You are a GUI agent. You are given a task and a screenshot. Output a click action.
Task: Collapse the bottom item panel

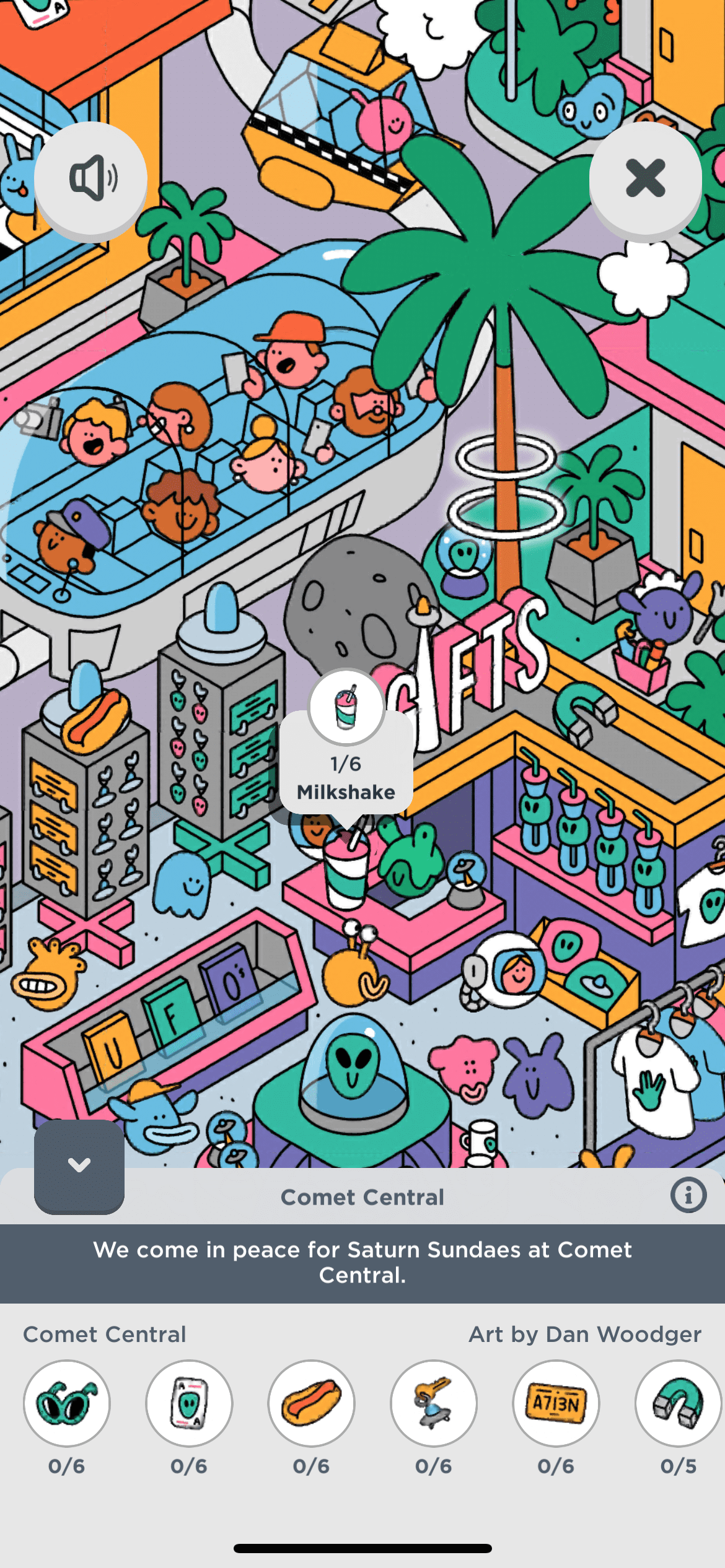point(79,1165)
